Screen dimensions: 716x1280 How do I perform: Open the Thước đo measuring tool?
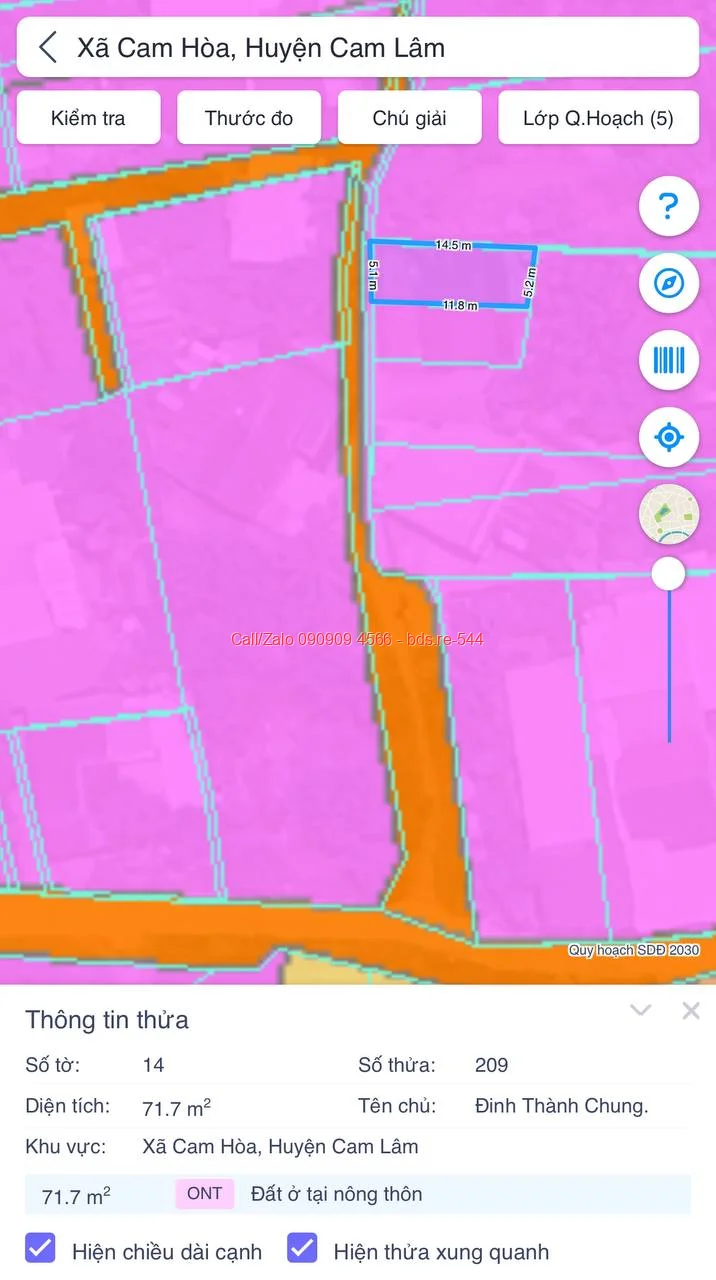(x=249, y=118)
